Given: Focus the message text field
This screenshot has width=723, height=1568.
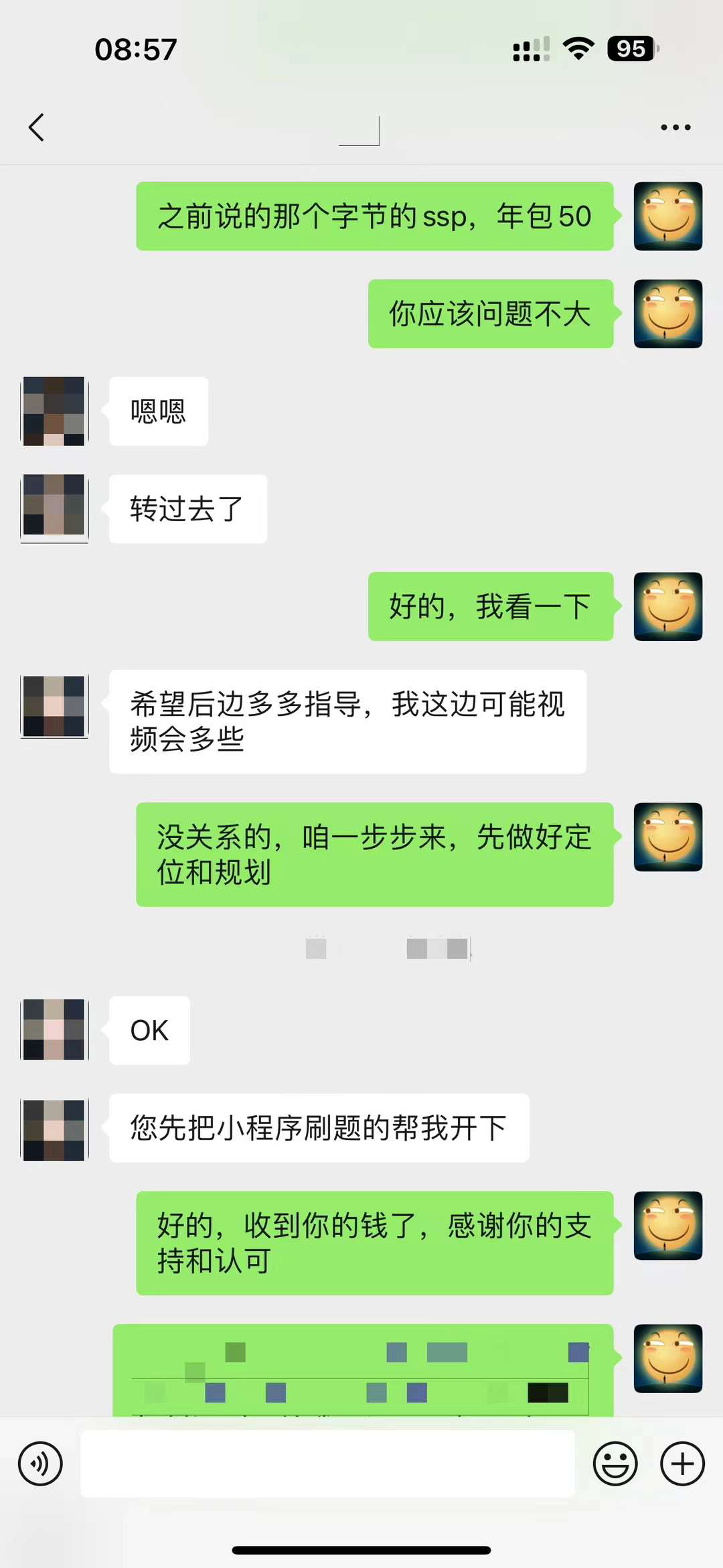Looking at the screenshot, I should point(327,1464).
